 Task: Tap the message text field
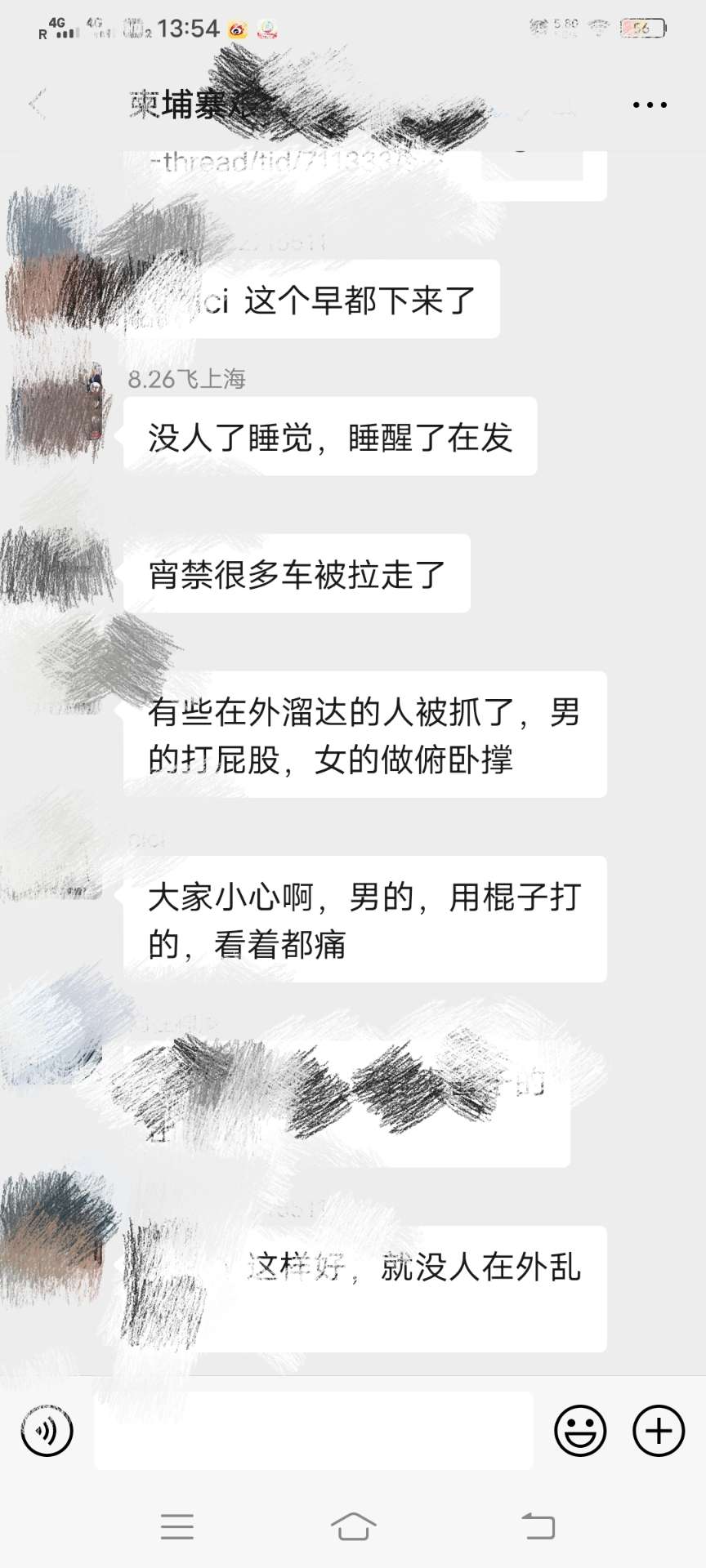[313, 1431]
